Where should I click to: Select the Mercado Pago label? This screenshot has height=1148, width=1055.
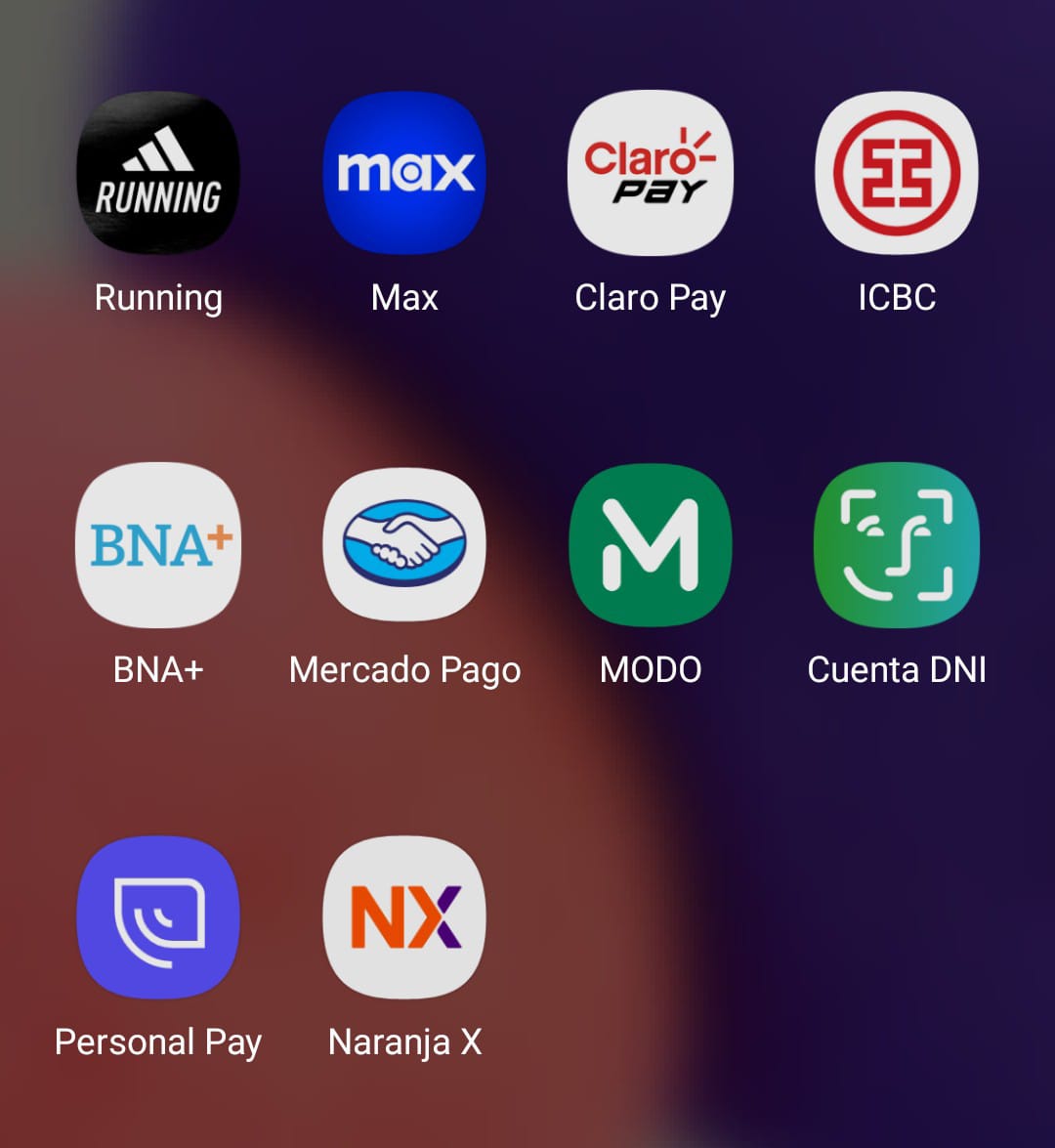(x=404, y=670)
